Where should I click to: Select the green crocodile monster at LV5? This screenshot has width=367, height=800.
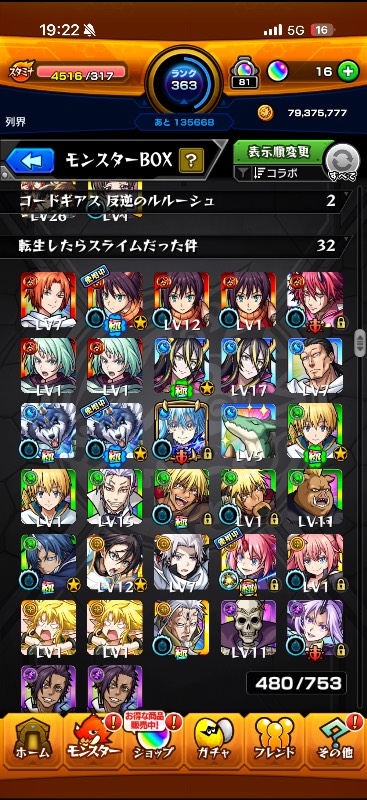pos(248,431)
